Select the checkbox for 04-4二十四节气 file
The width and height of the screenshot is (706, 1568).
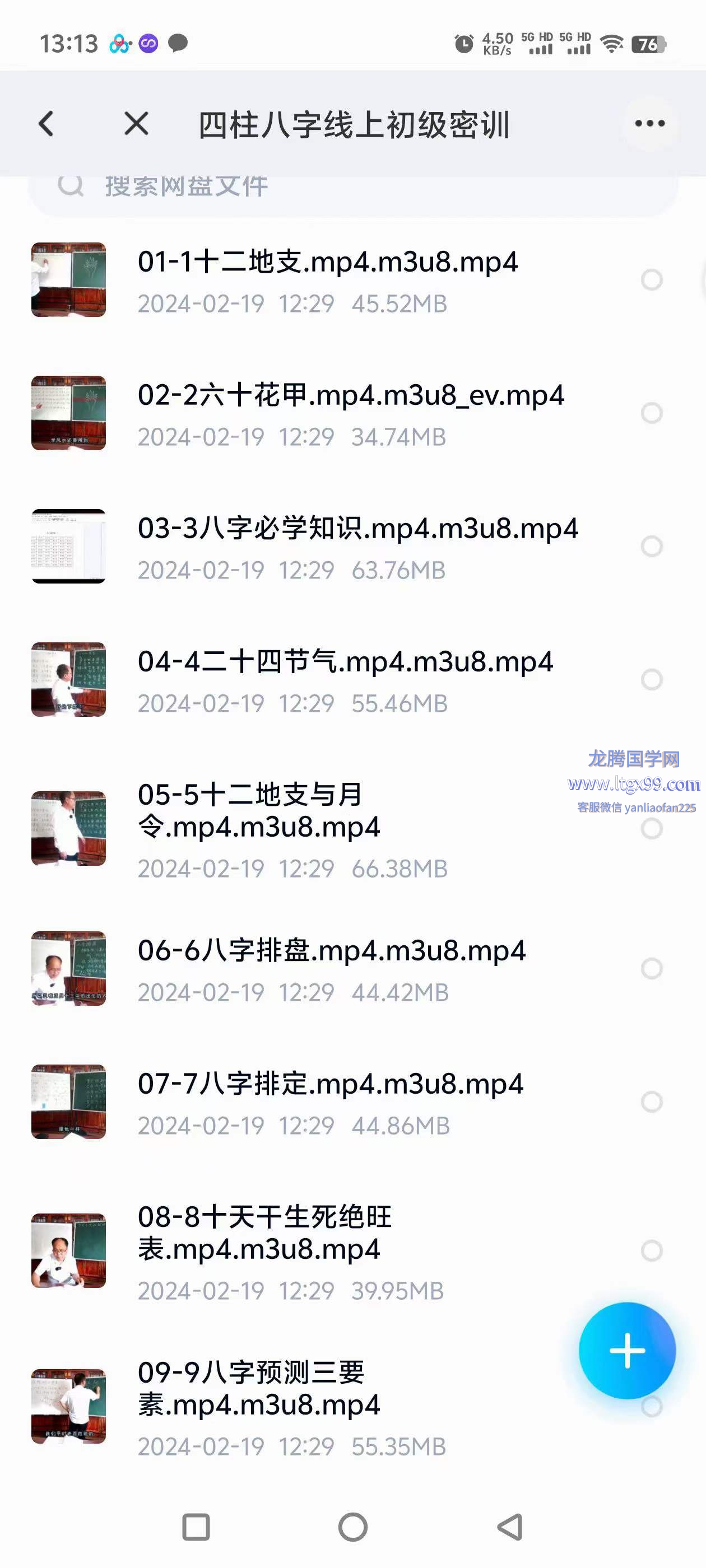pos(651,679)
